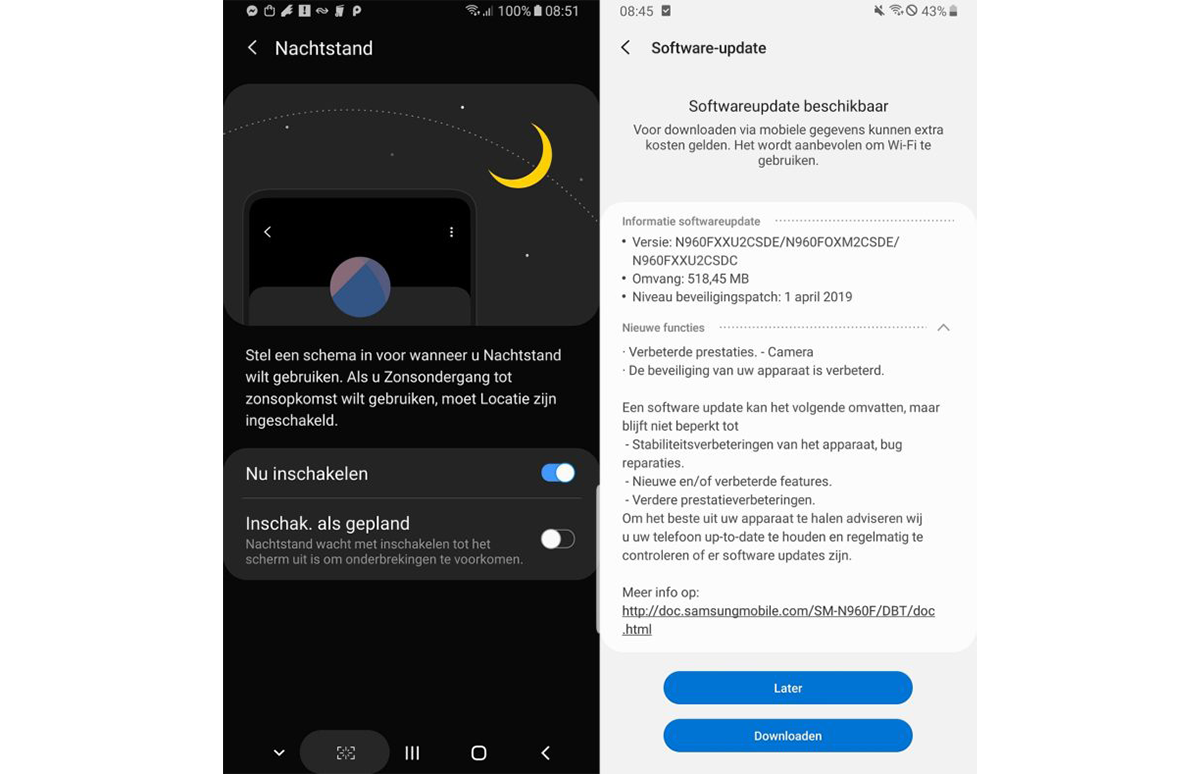This screenshot has height=774, width=1200.
Task: Hide the navigation bar with the down chevron
Action: (x=279, y=753)
